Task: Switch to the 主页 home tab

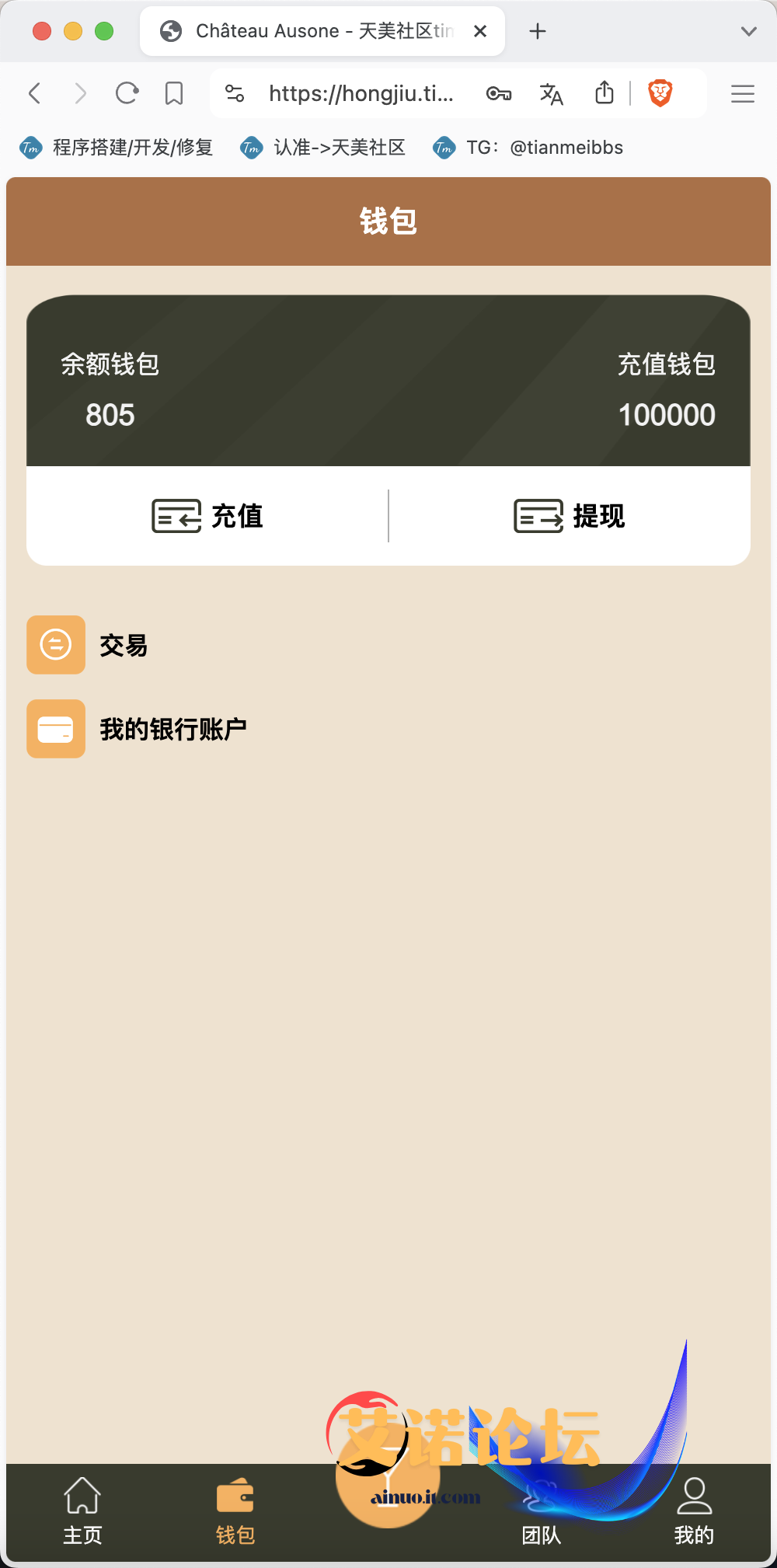Action: point(82,1511)
